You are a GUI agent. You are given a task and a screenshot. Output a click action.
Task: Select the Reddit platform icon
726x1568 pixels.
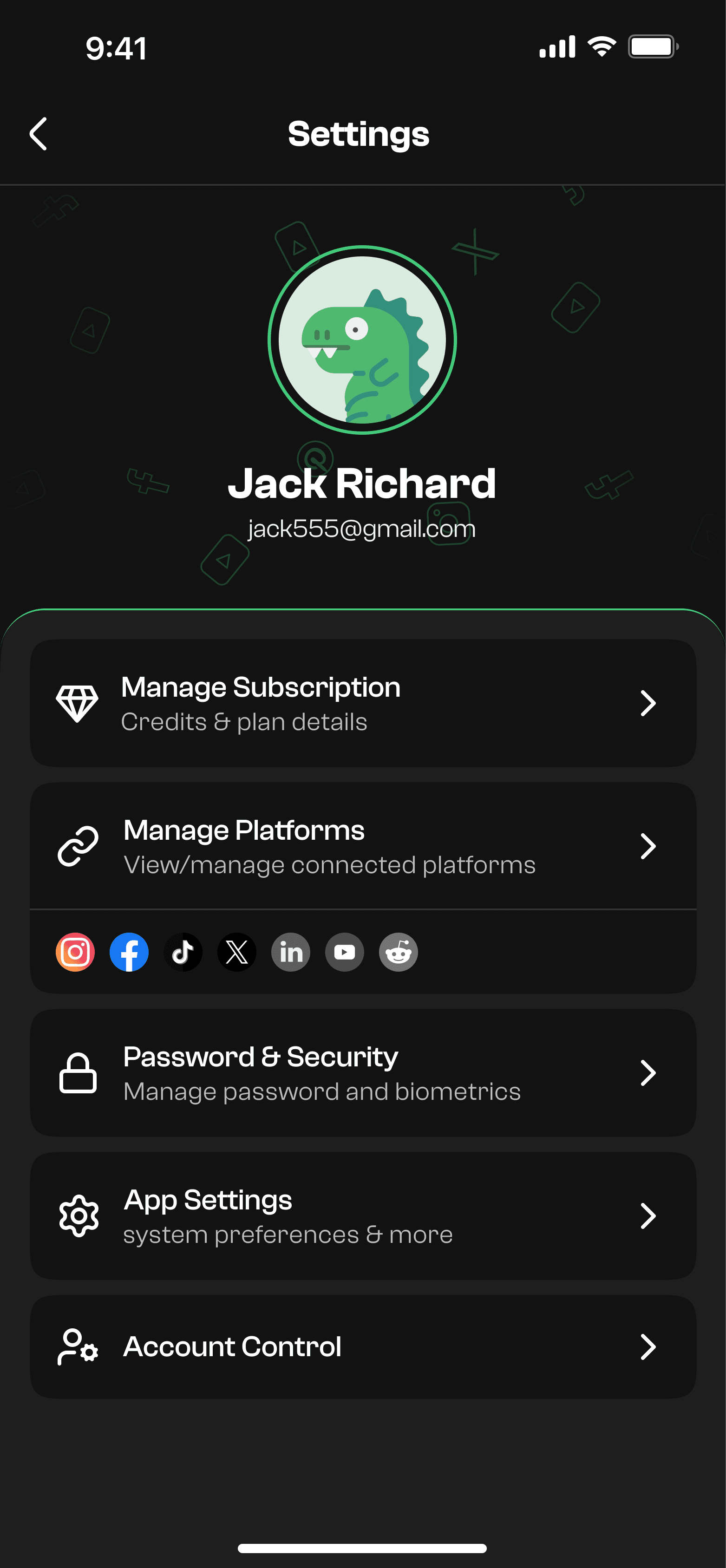pos(399,952)
